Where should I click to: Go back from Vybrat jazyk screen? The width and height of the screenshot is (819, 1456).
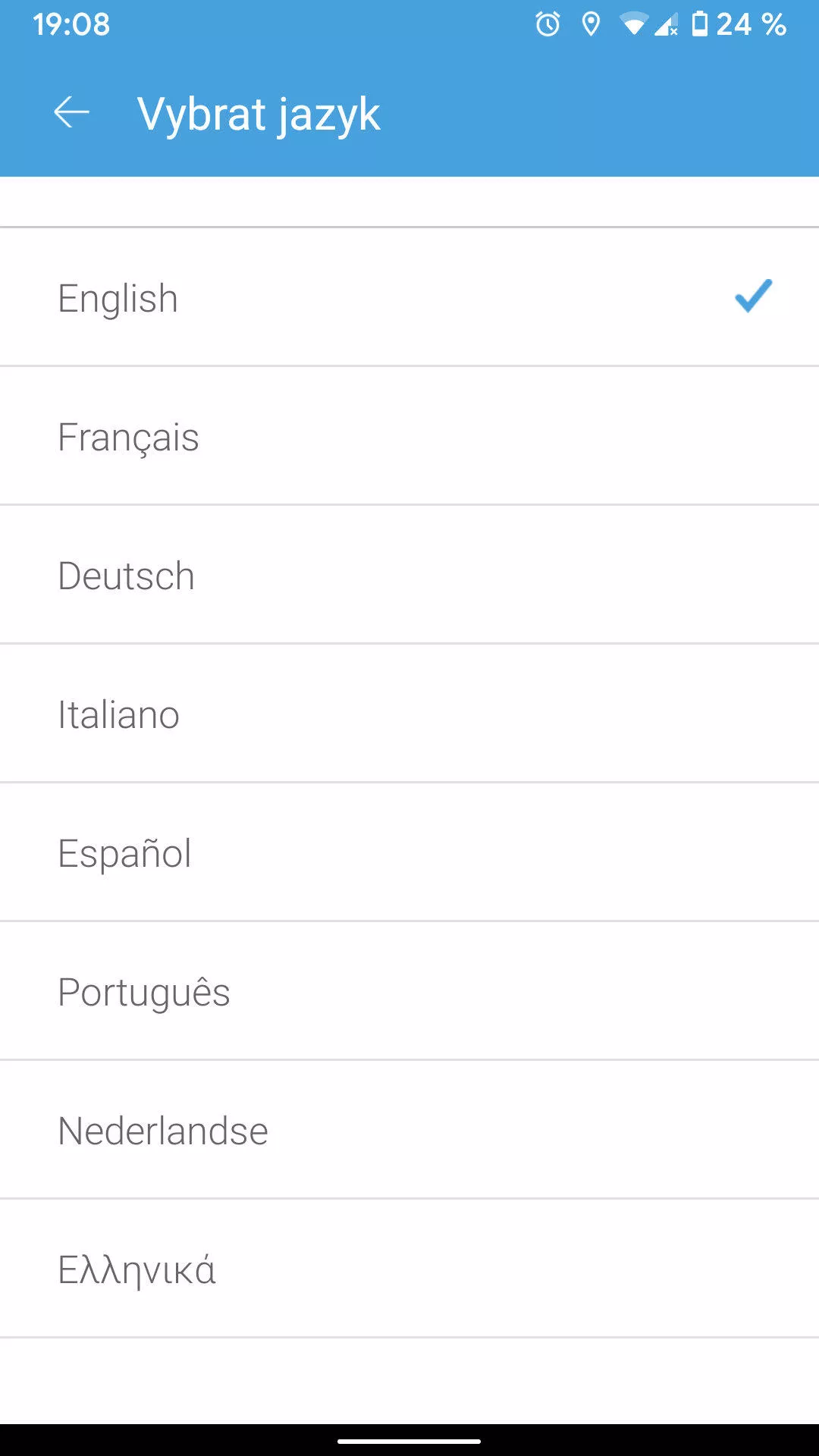pyautogui.click(x=72, y=113)
